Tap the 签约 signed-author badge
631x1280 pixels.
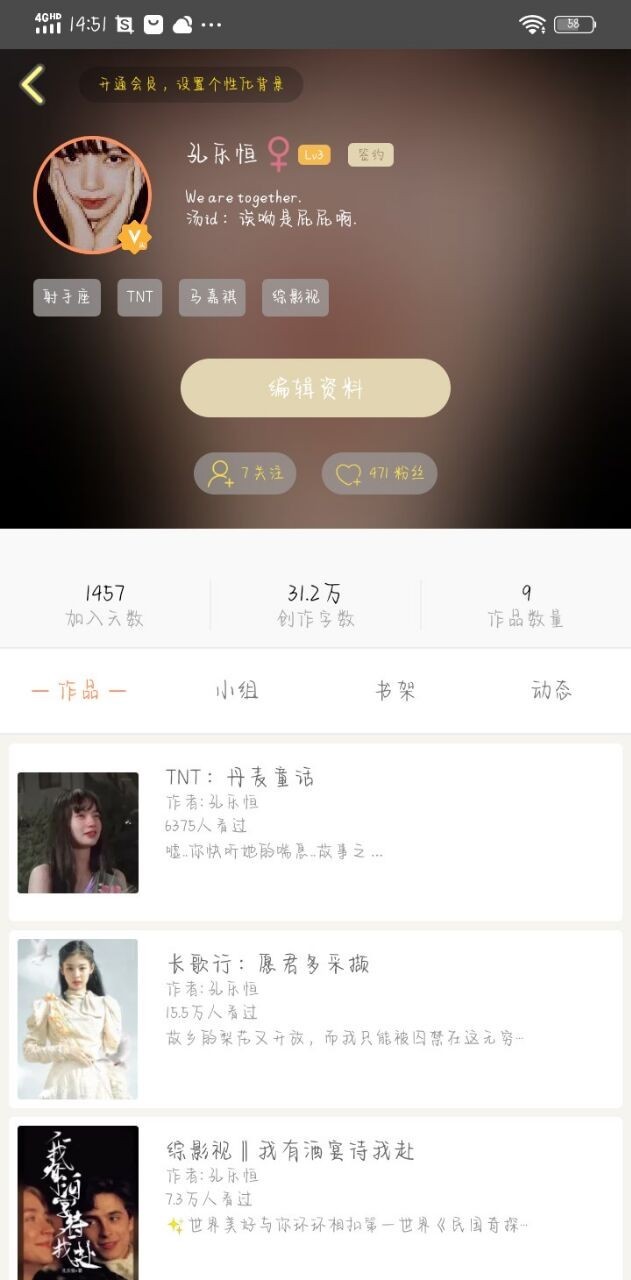click(x=370, y=155)
